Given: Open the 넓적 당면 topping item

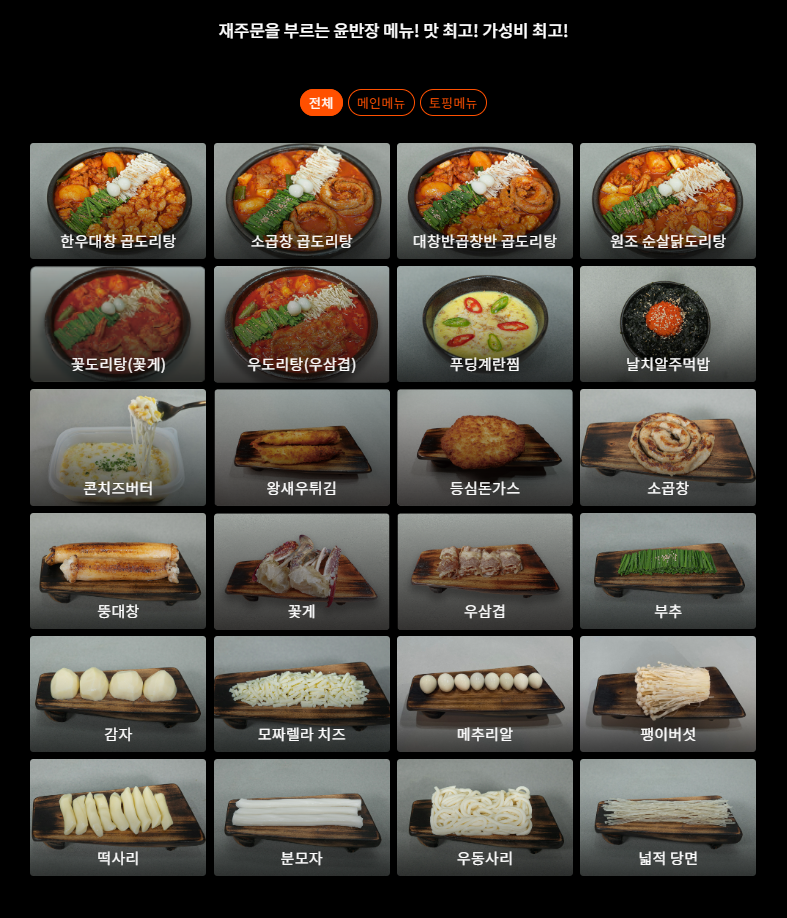Looking at the screenshot, I should 668,817.
